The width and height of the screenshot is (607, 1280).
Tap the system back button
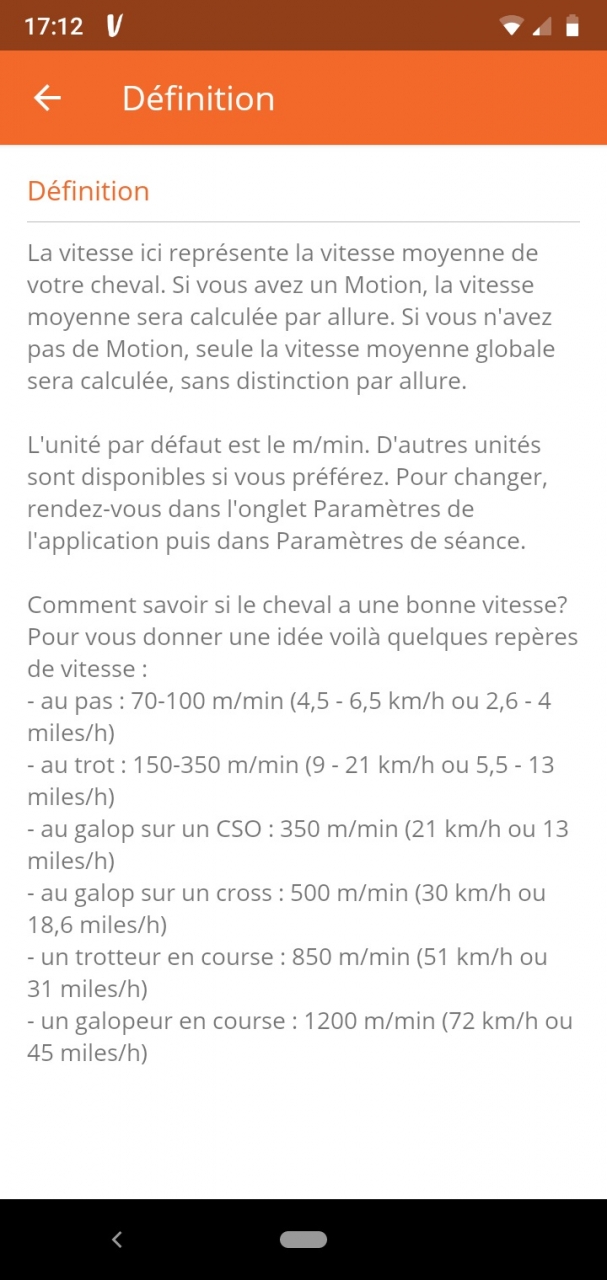click(117, 1239)
